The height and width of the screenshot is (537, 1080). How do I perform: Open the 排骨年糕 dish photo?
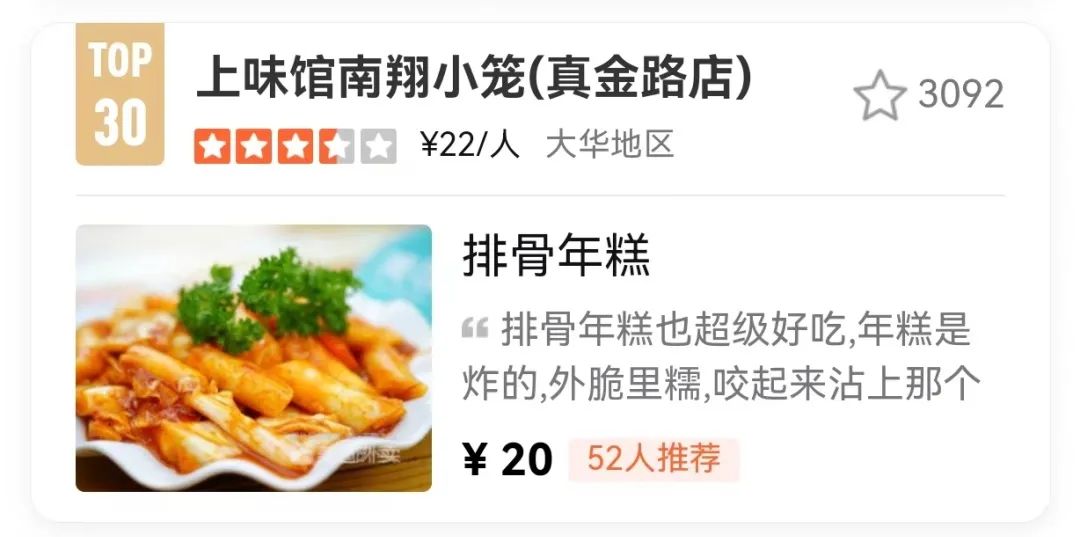(254, 358)
